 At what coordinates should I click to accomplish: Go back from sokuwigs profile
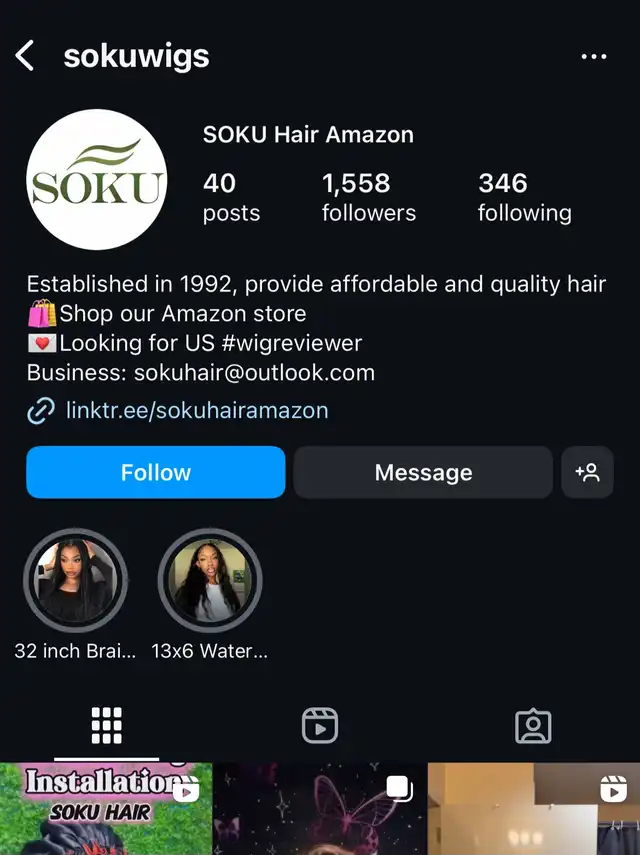[x=26, y=56]
